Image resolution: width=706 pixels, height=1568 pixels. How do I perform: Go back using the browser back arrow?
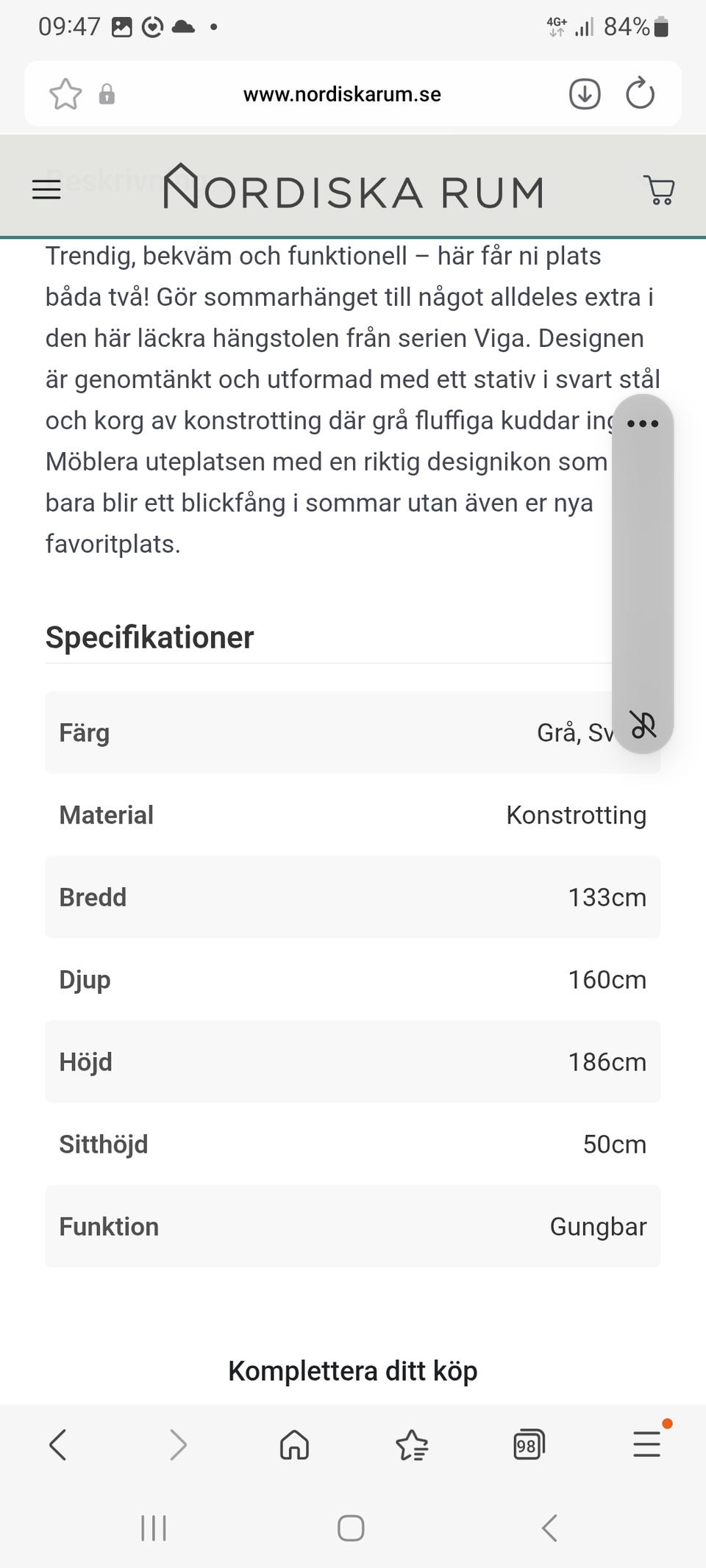point(60,1444)
